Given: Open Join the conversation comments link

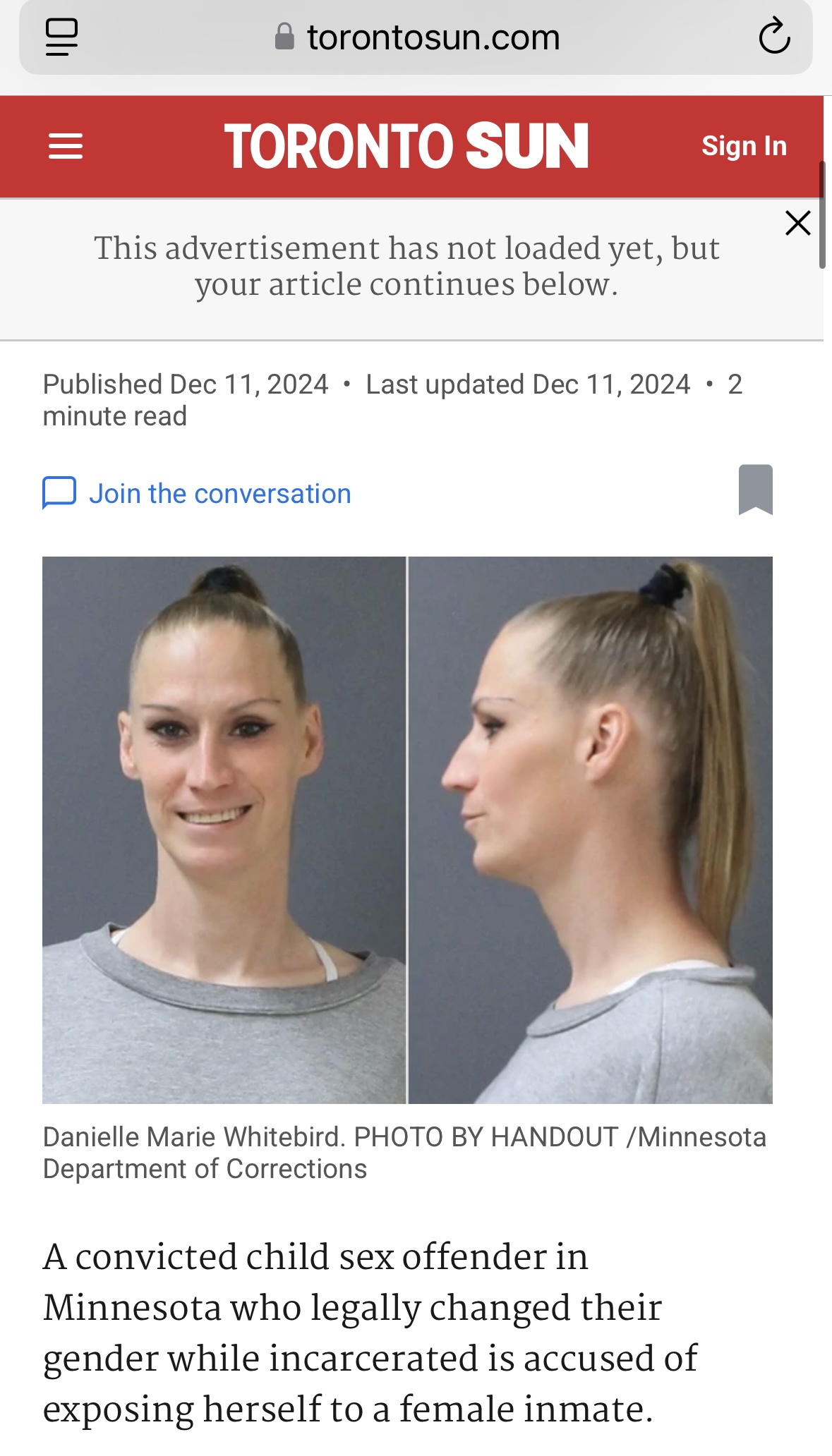Looking at the screenshot, I should click(x=197, y=493).
